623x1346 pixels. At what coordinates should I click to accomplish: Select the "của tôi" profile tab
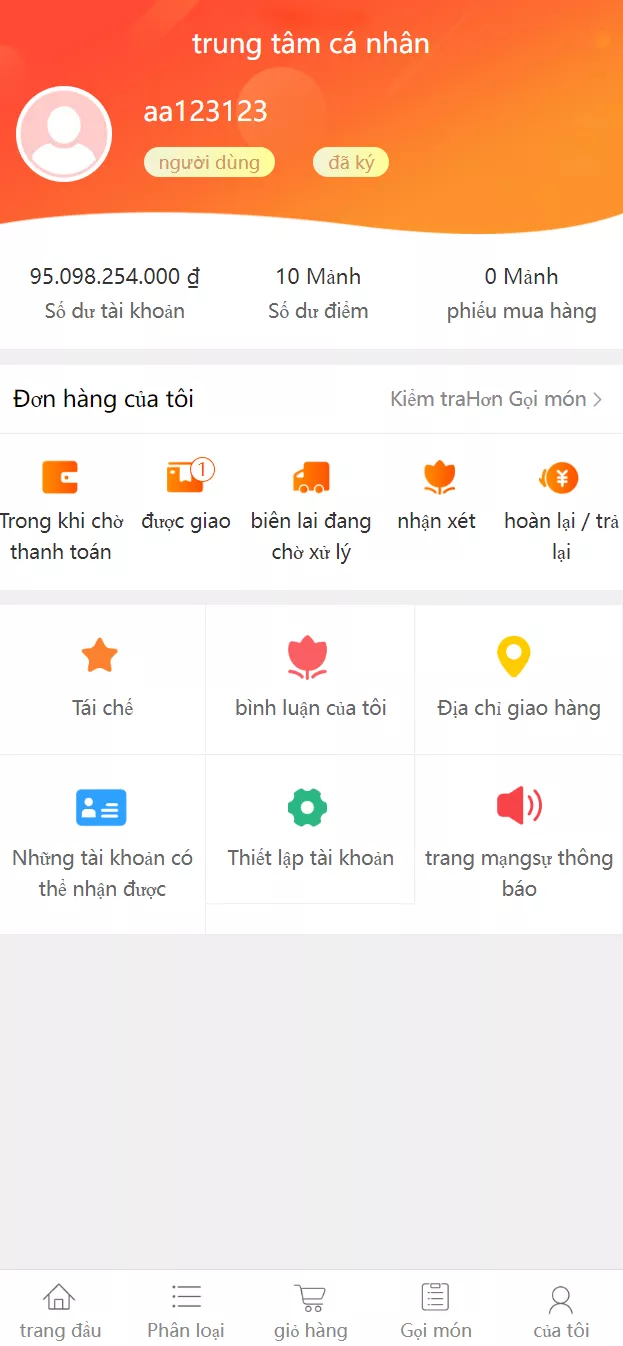pyautogui.click(x=561, y=1310)
